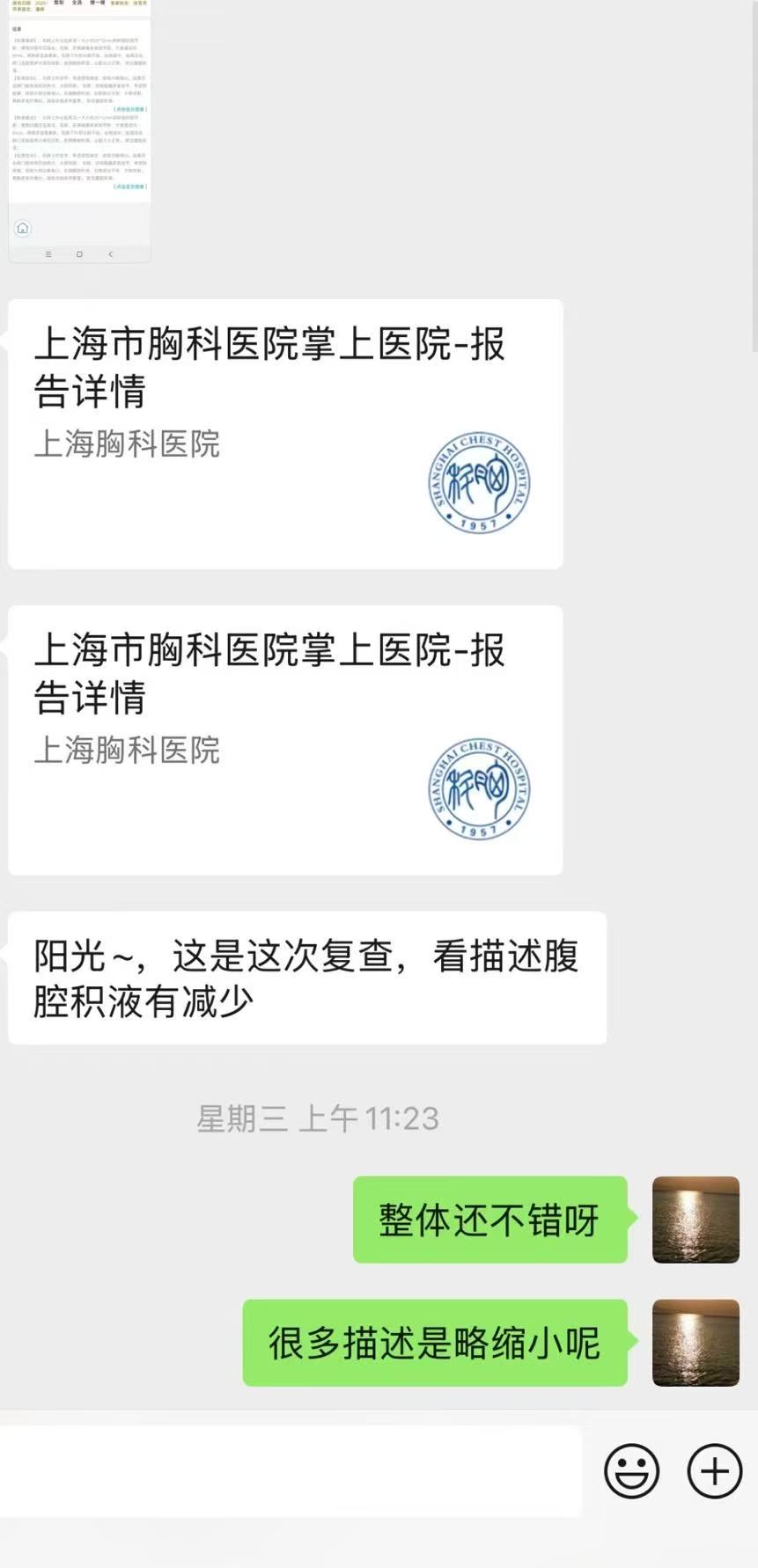The height and width of the screenshot is (1568, 758).
Task: Tap the message text input field
Action: click(x=291, y=1471)
